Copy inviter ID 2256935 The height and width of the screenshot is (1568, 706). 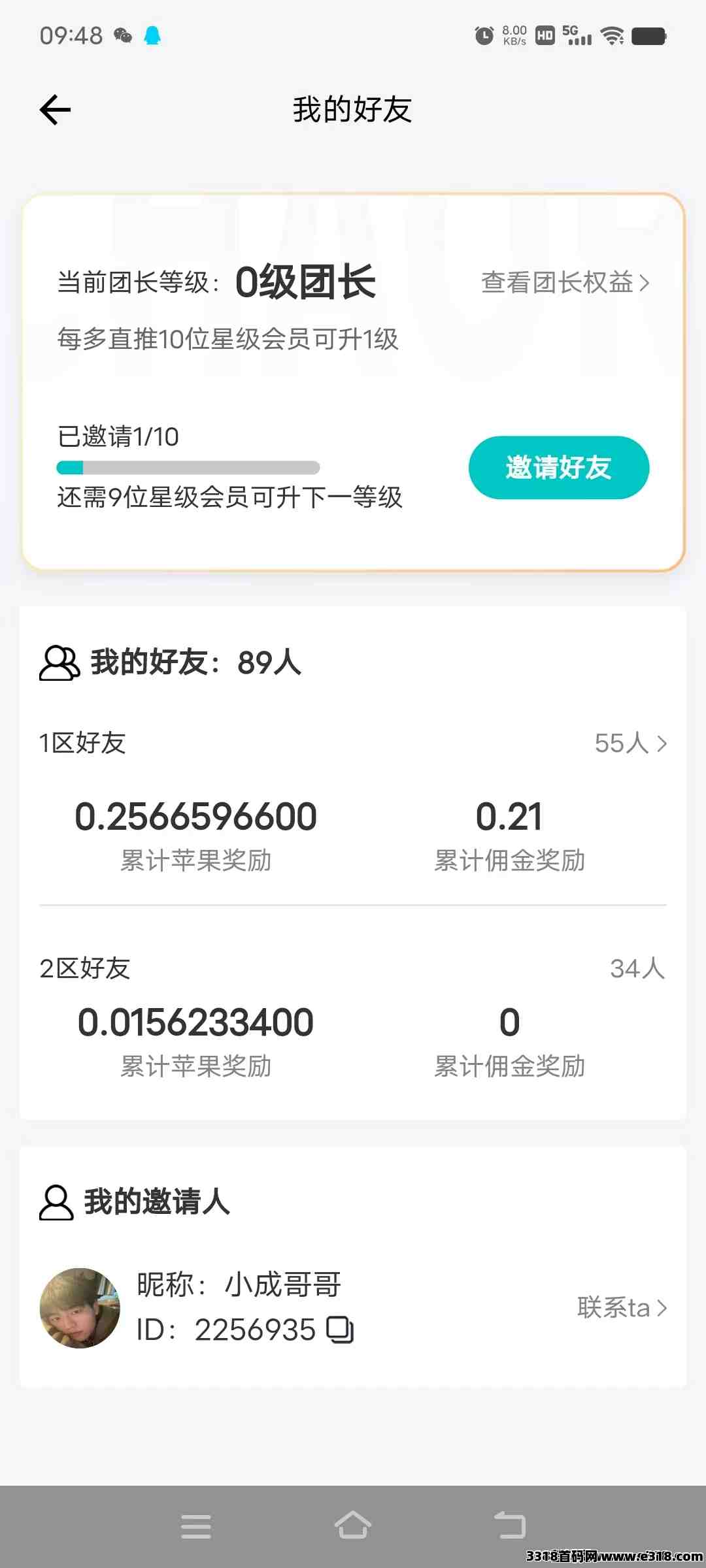click(x=340, y=1330)
